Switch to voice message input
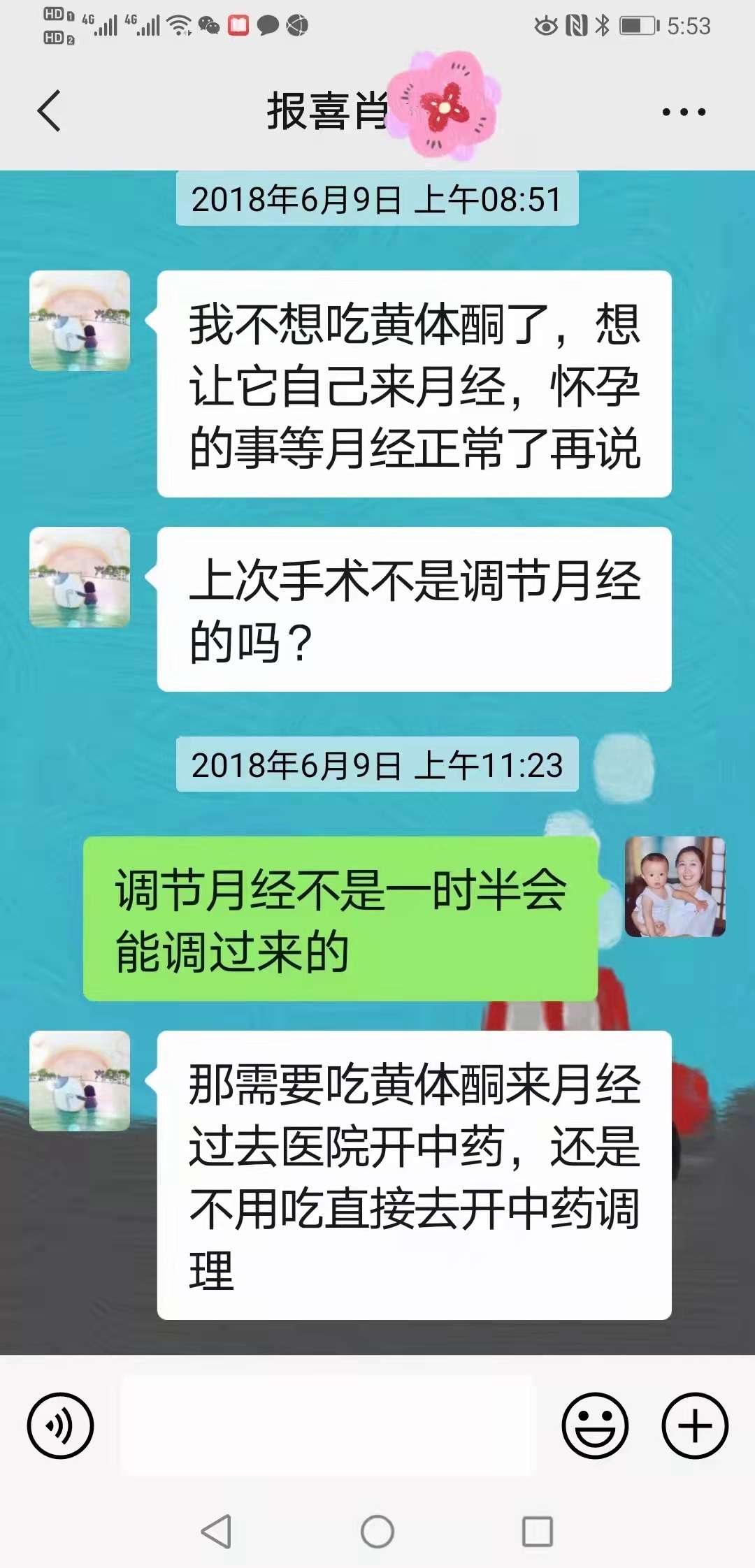The image size is (755, 1568). tap(60, 1425)
